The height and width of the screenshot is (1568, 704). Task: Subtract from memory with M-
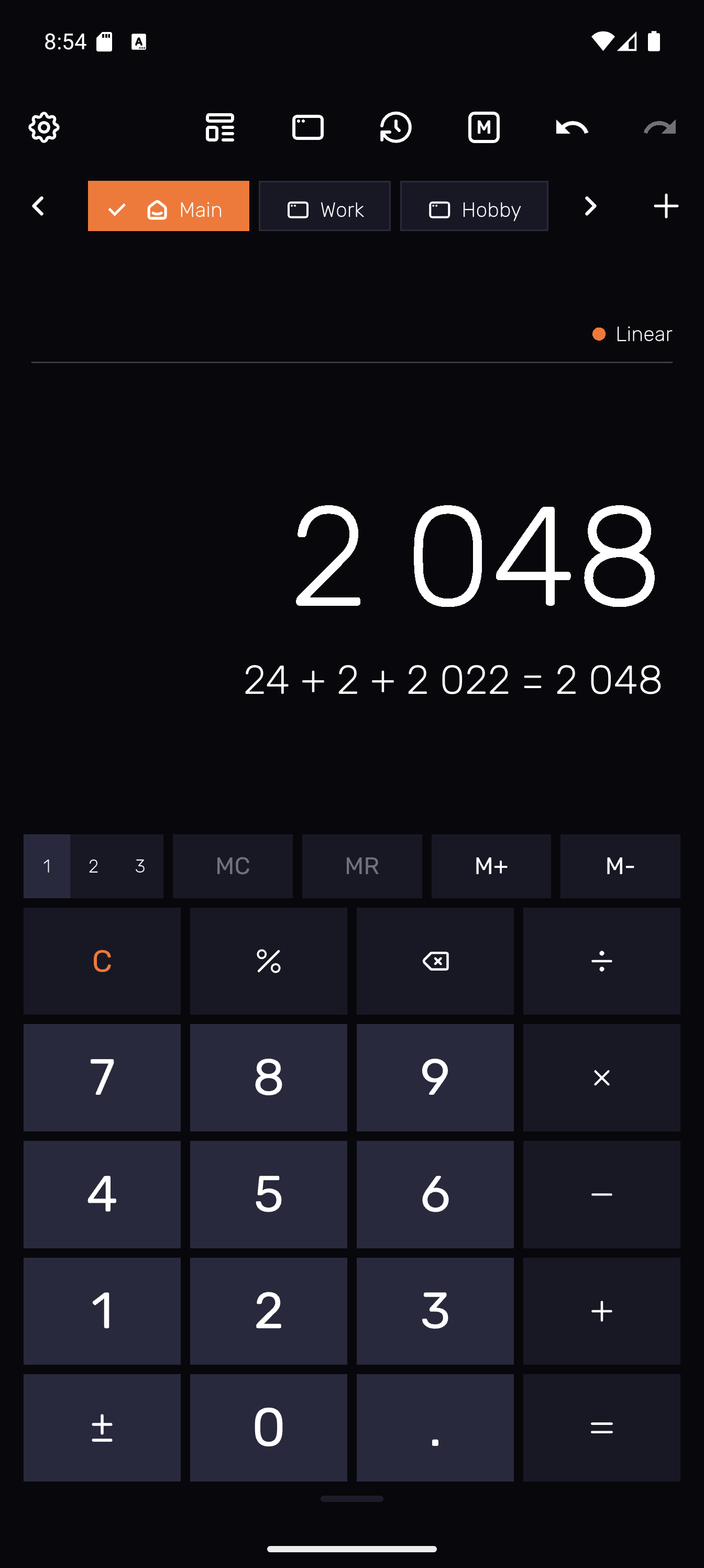click(x=620, y=866)
